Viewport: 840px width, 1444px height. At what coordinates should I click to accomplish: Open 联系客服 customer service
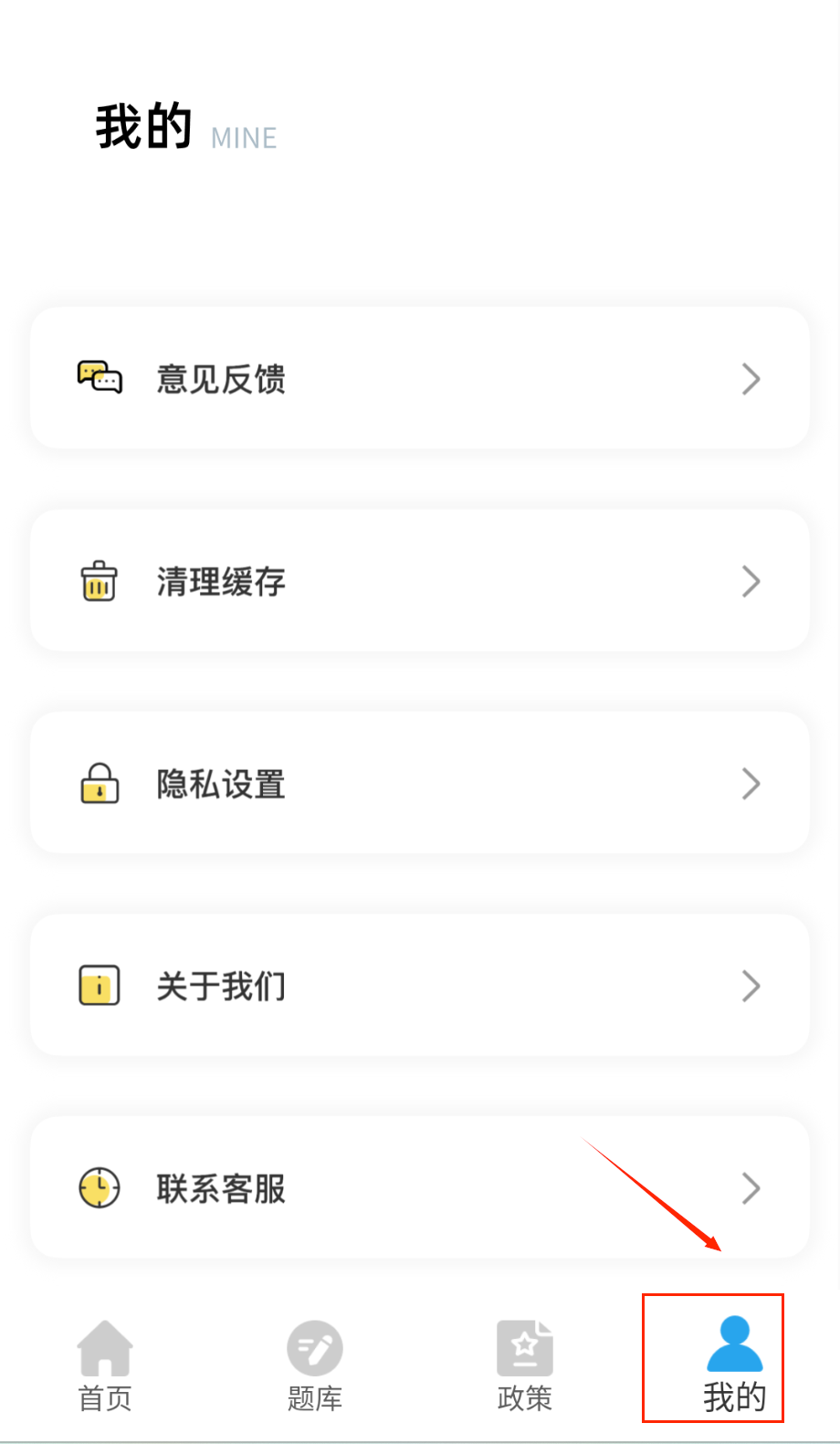click(x=419, y=1188)
